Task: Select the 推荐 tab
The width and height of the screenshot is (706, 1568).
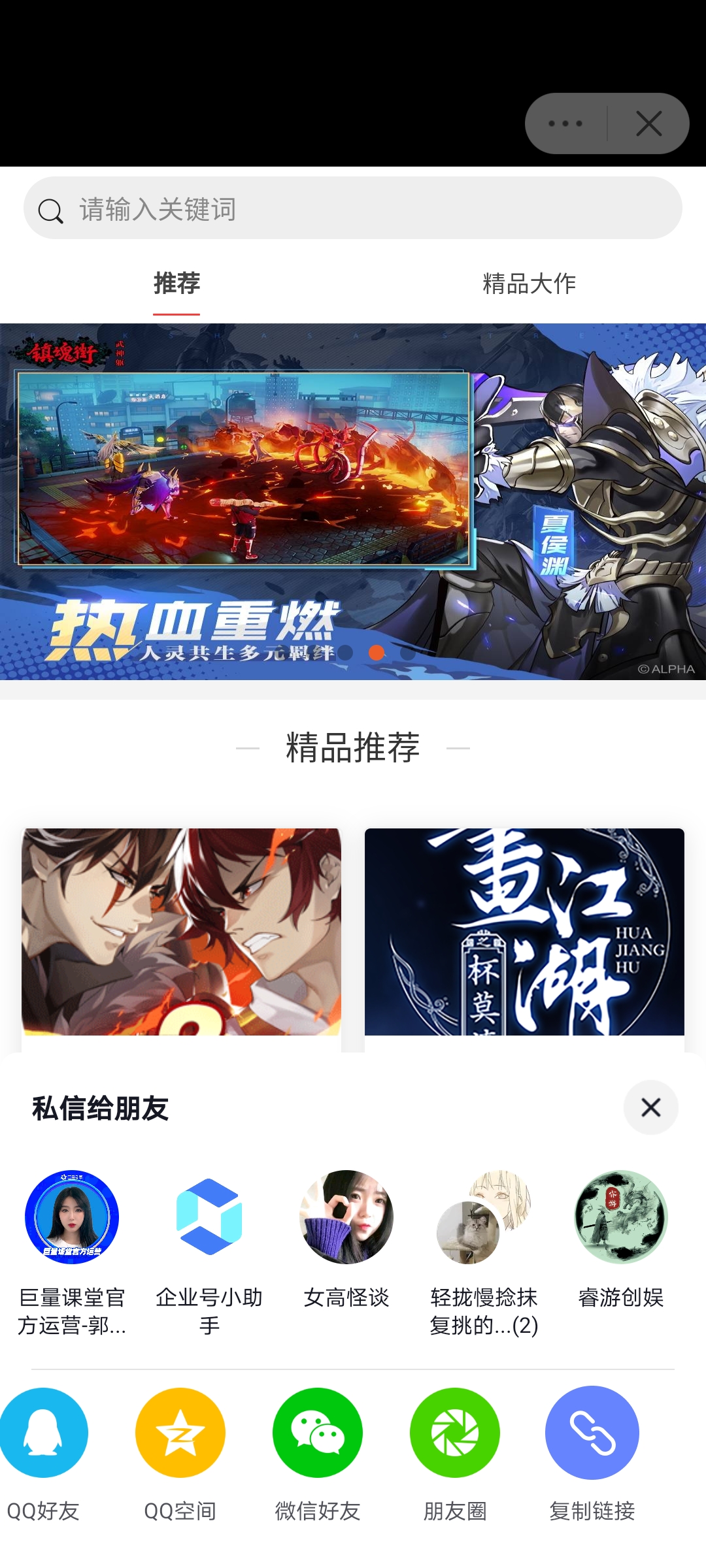Action: click(x=176, y=284)
